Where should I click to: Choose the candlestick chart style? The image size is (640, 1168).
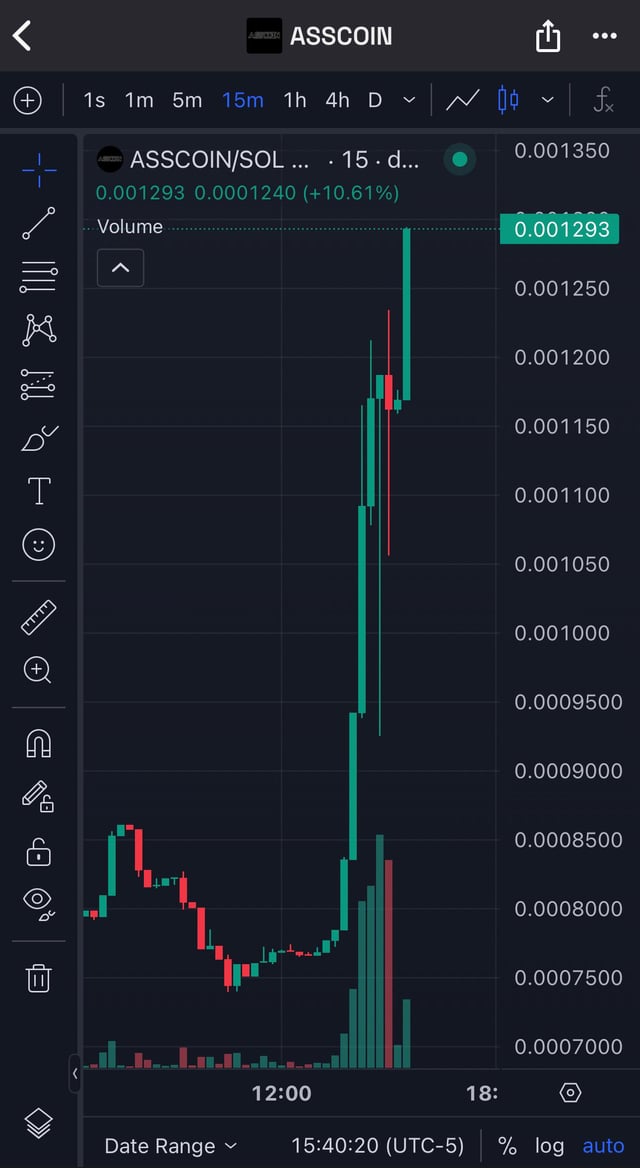tap(508, 100)
